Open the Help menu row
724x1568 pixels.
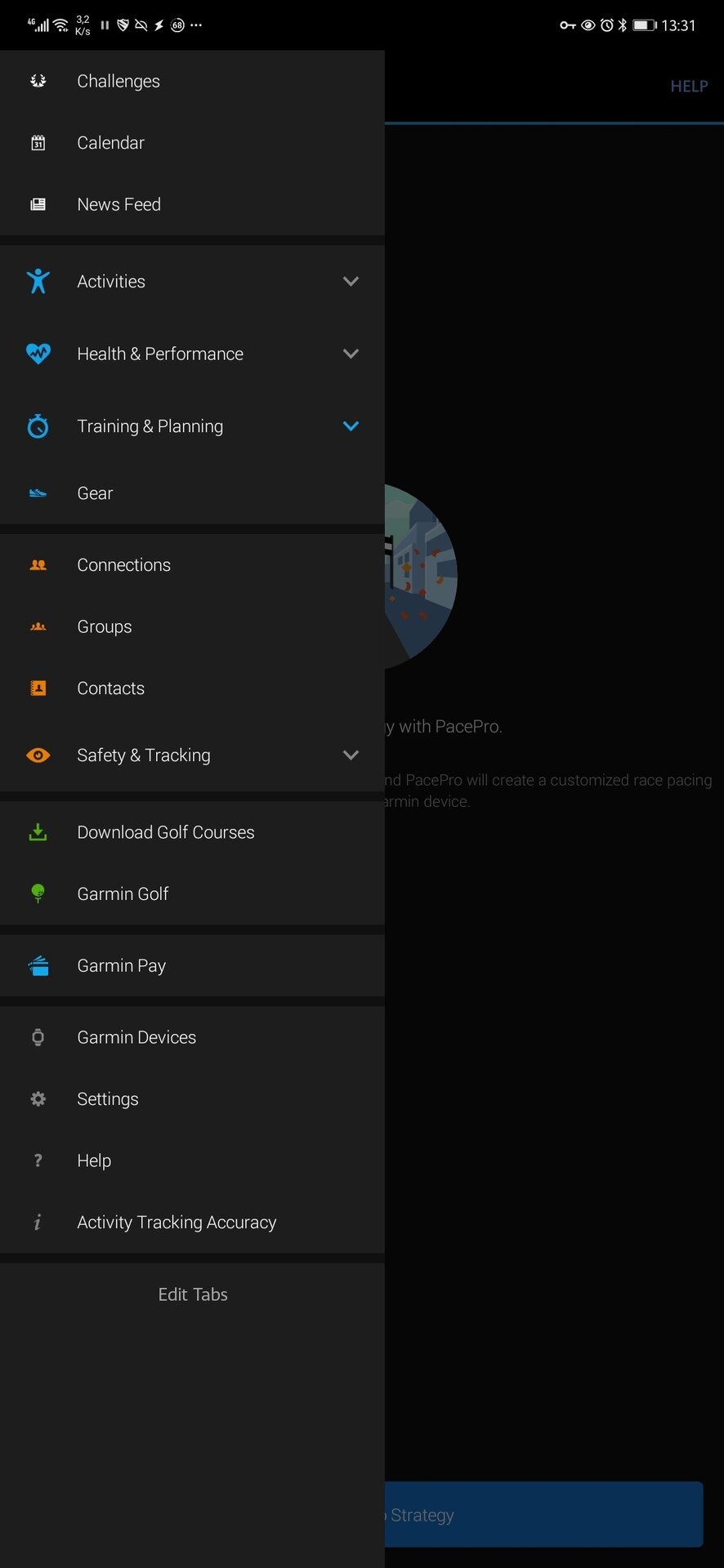(192, 1160)
